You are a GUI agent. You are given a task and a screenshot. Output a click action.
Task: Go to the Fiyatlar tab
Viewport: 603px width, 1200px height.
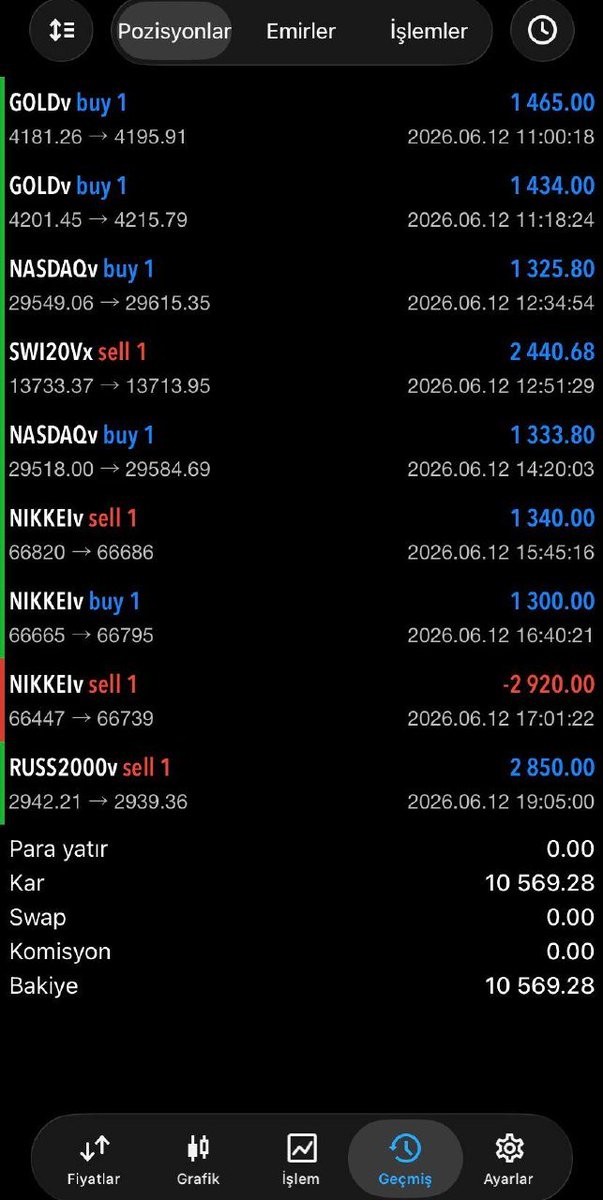point(94,1159)
